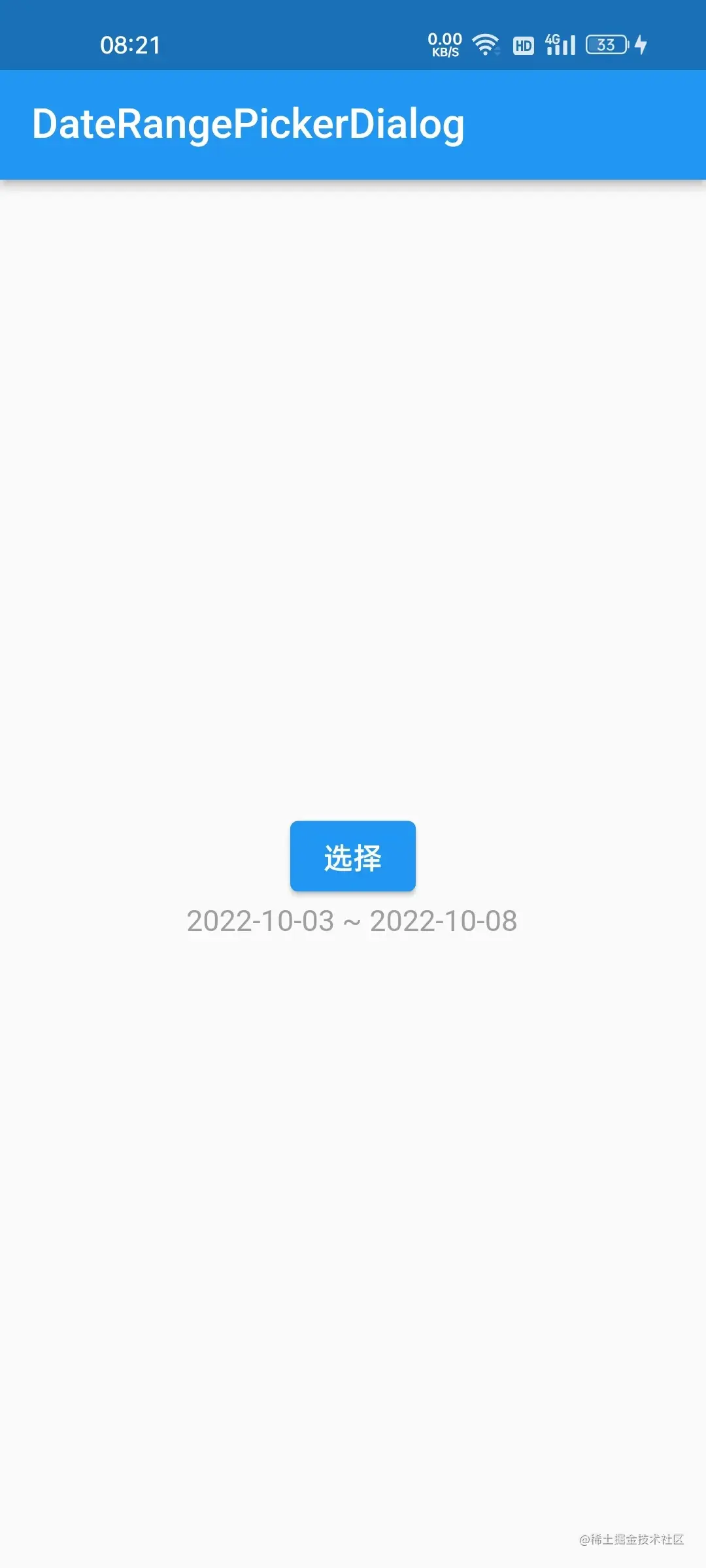Tap the battery icon showing 33
The height and width of the screenshot is (1568, 706).
tap(605, 44)
